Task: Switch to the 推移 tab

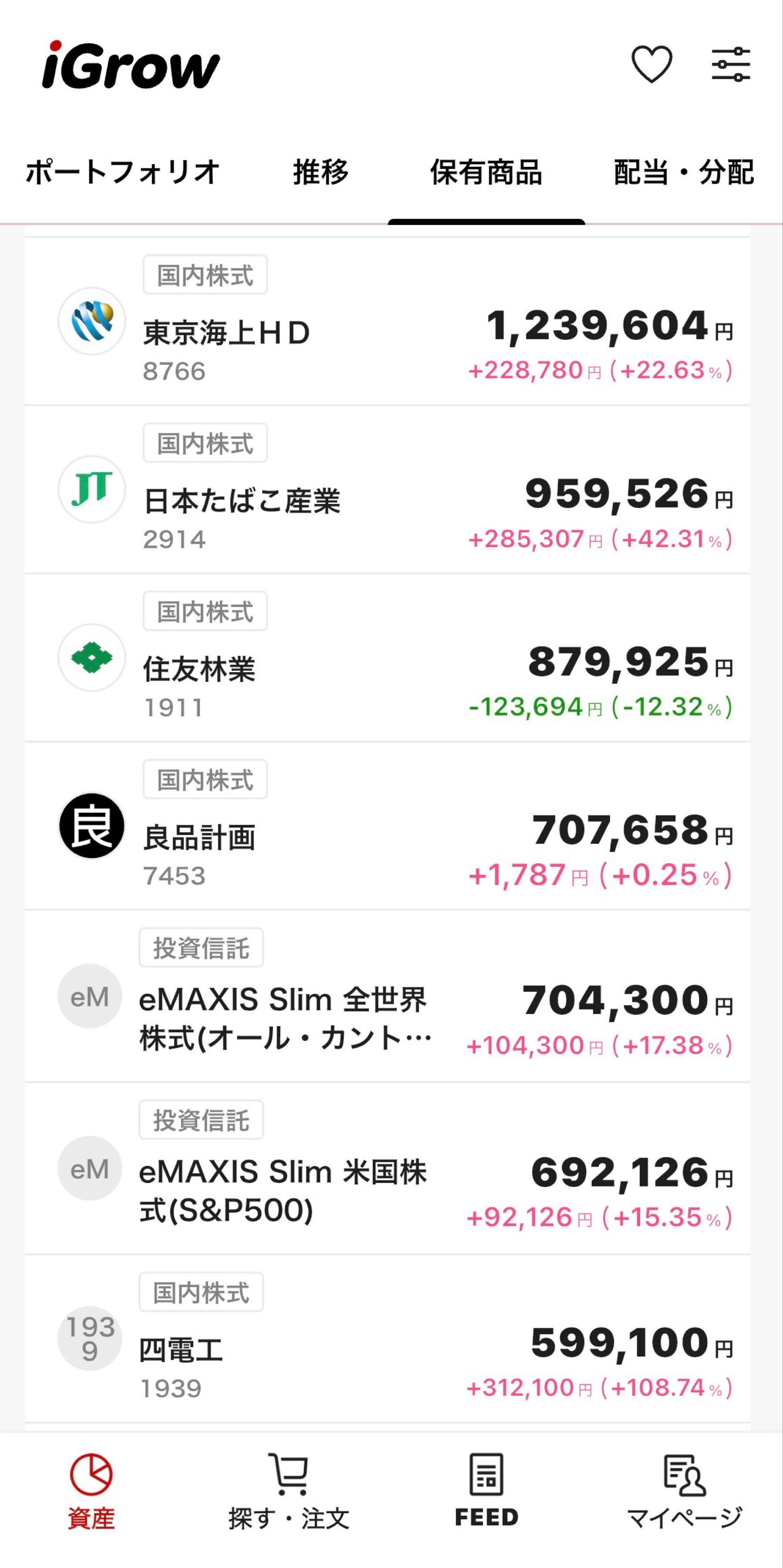Action: [x=321, y=172]
